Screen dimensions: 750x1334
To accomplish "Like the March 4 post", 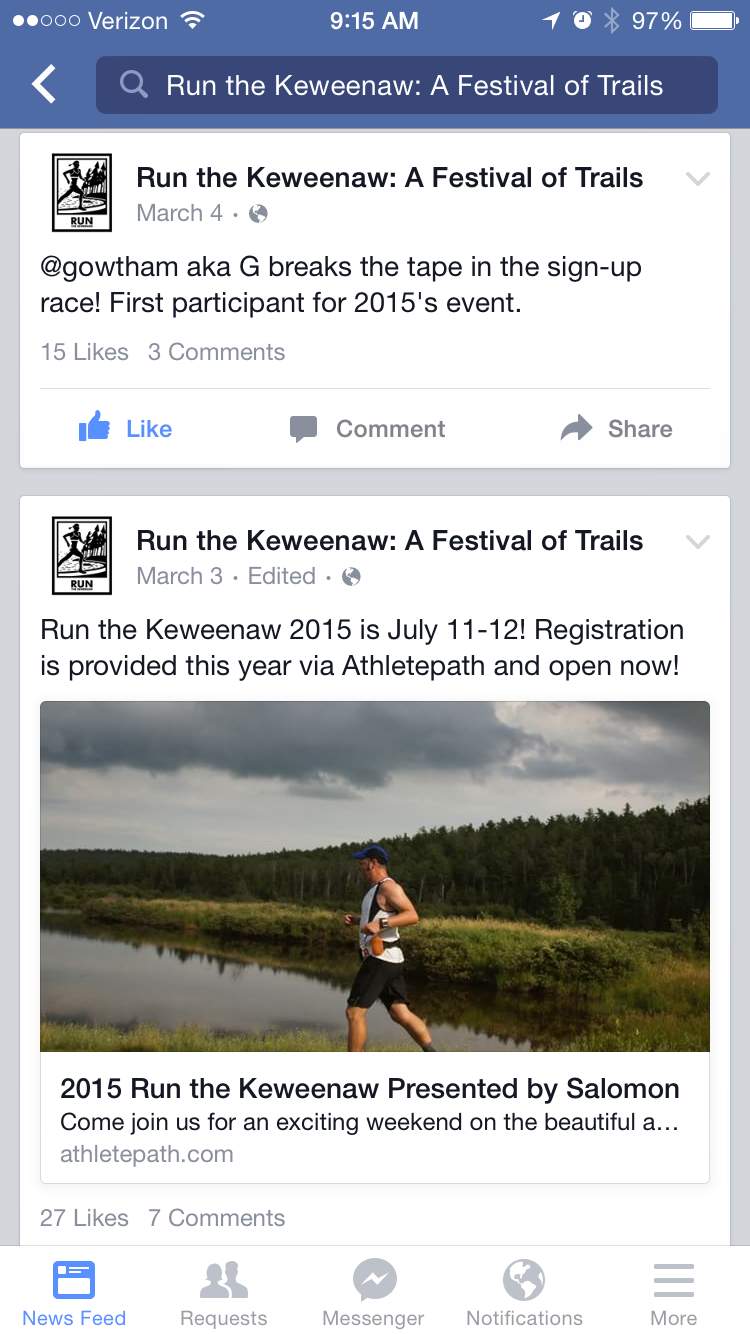I will (126, 429).
